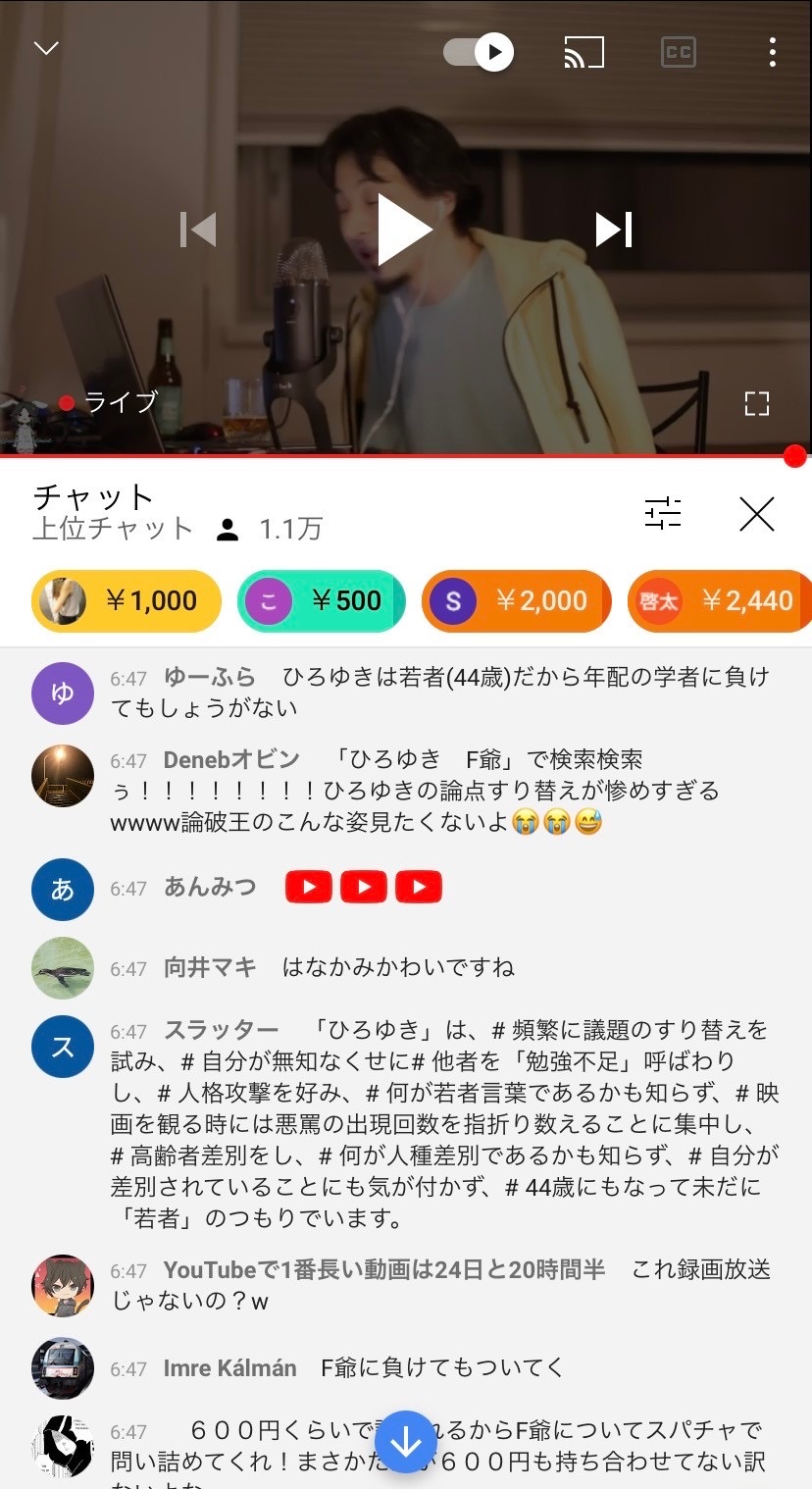
Task: Open the ￥500 Super Chat chip
Action: tap(321, 600)
